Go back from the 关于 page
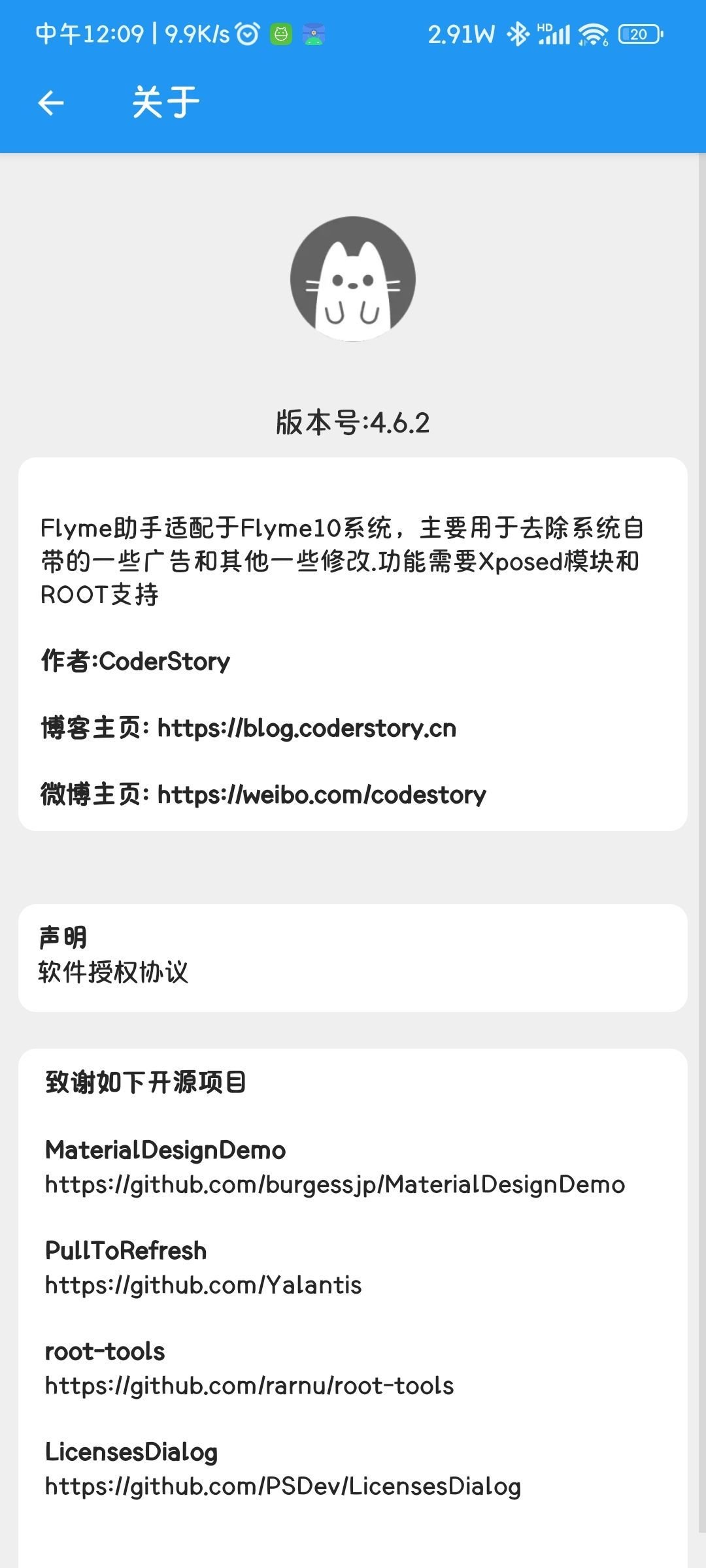The height and width of the screenshot is (1568, 706). point(50,103)
